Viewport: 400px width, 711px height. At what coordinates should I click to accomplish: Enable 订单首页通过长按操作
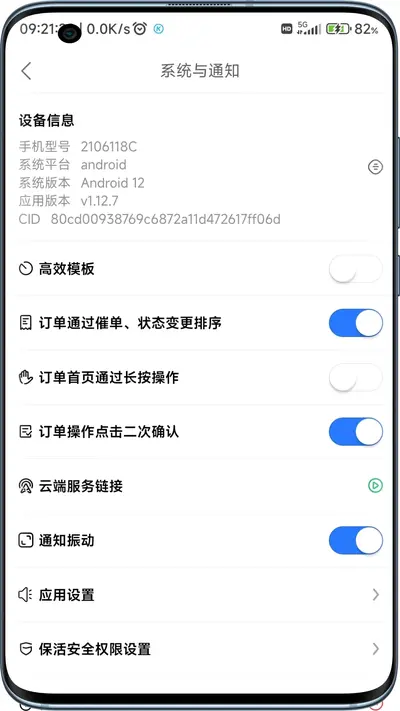pyautogui.click(x=356, y=378)
